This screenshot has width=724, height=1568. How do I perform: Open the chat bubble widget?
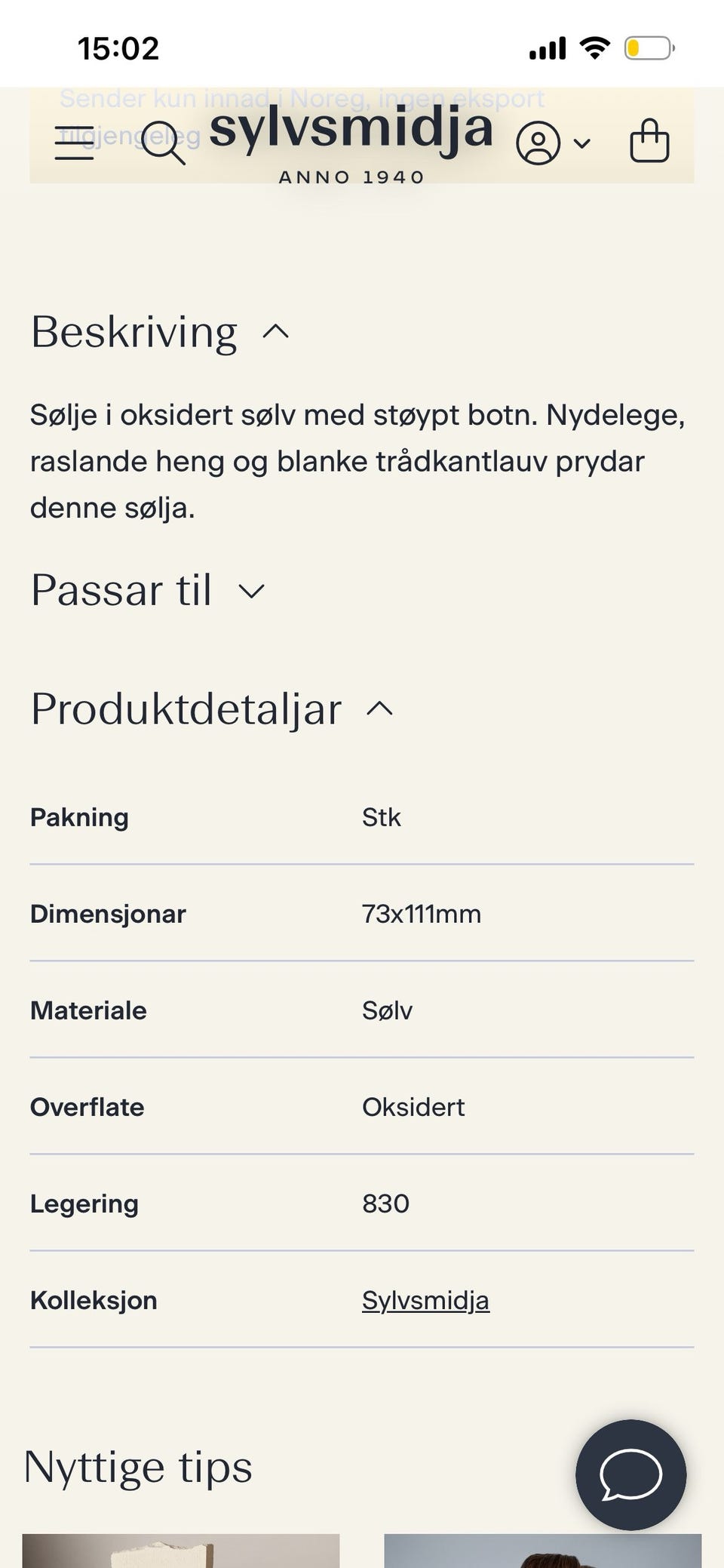(630, 1476)
